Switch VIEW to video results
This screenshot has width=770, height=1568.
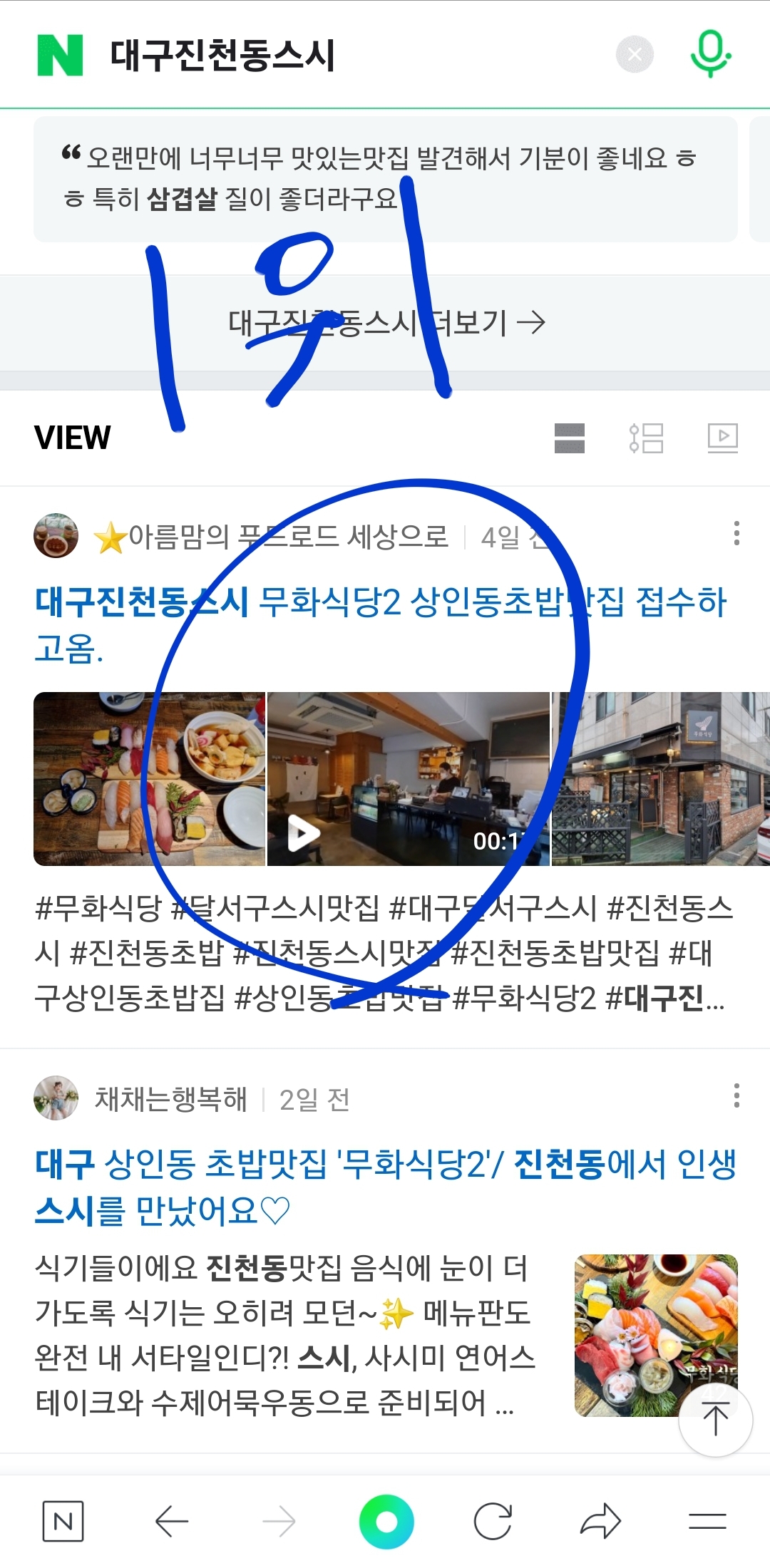pyautogui.click(x=722, y=438)
